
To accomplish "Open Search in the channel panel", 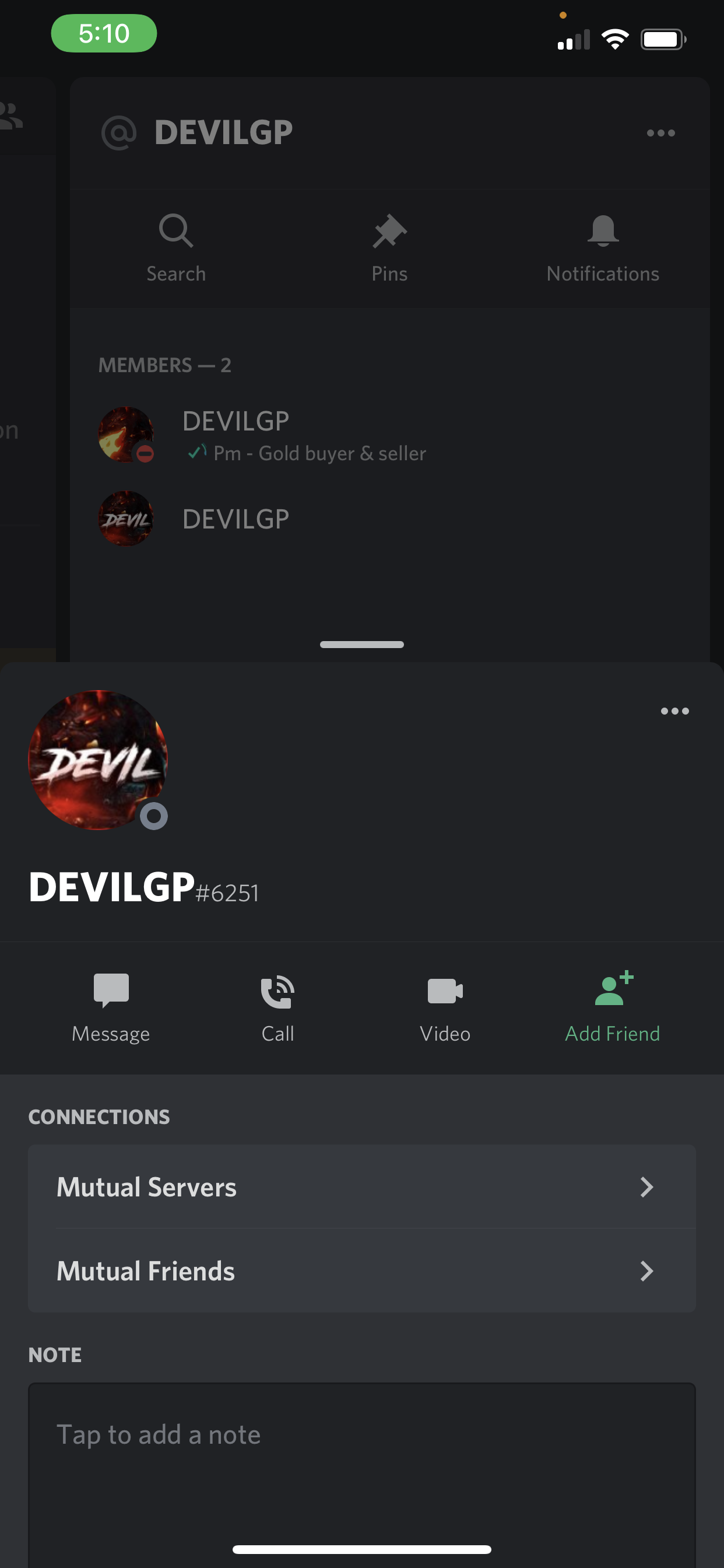I will [176, 248].
